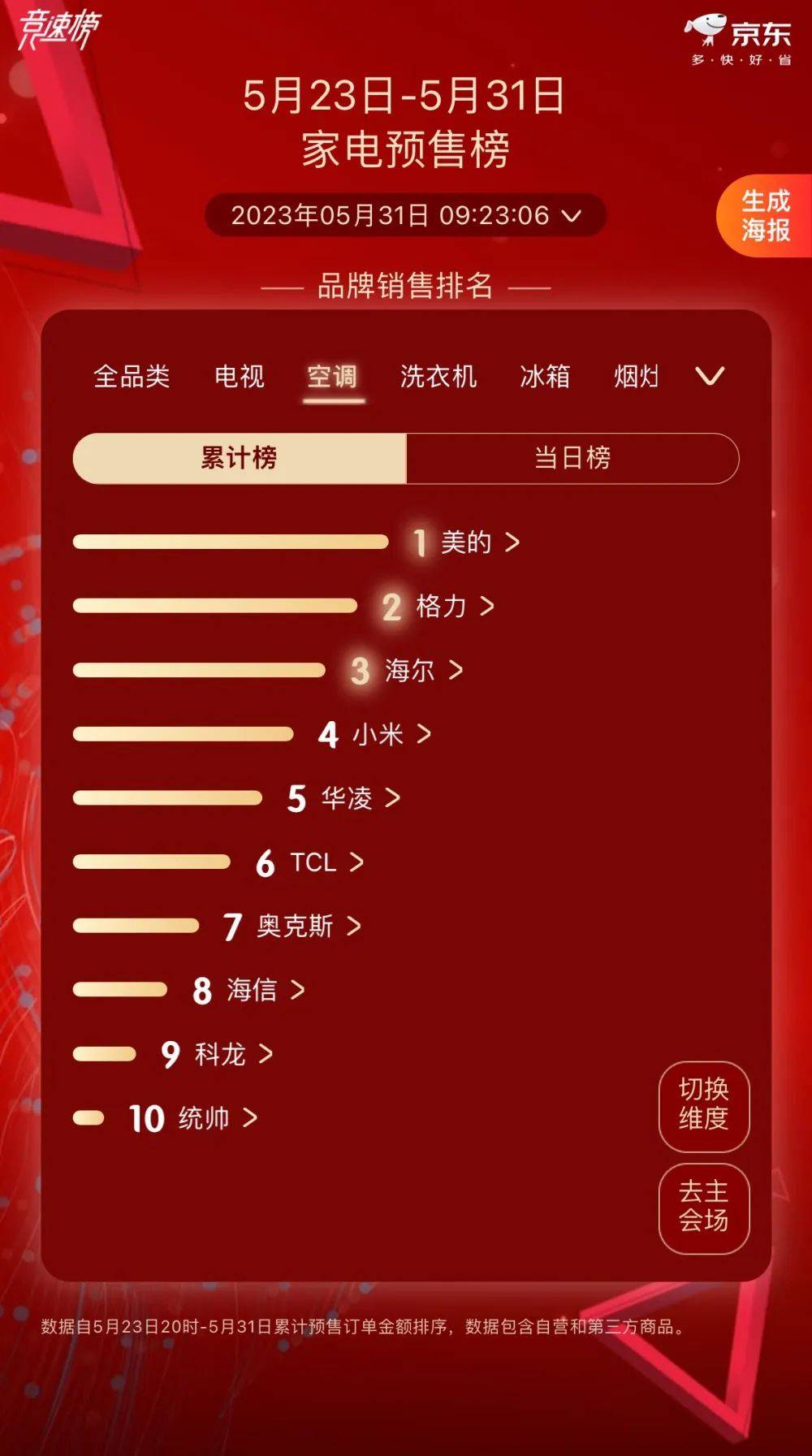Open the 洗衣机 category tab
This screenshot has width=812, height=1456.
click(438, 376)
